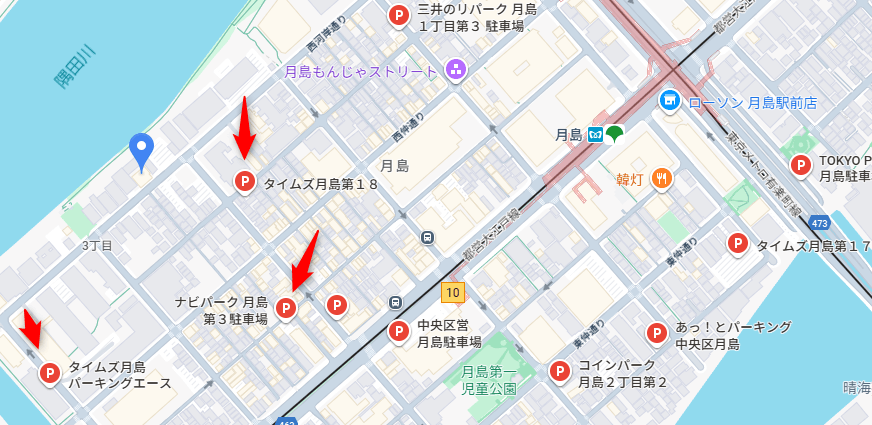Open the 三井のリパーク 月島1丁目第3 pin
The image size is (872, 425).
(x=398, y=16)
